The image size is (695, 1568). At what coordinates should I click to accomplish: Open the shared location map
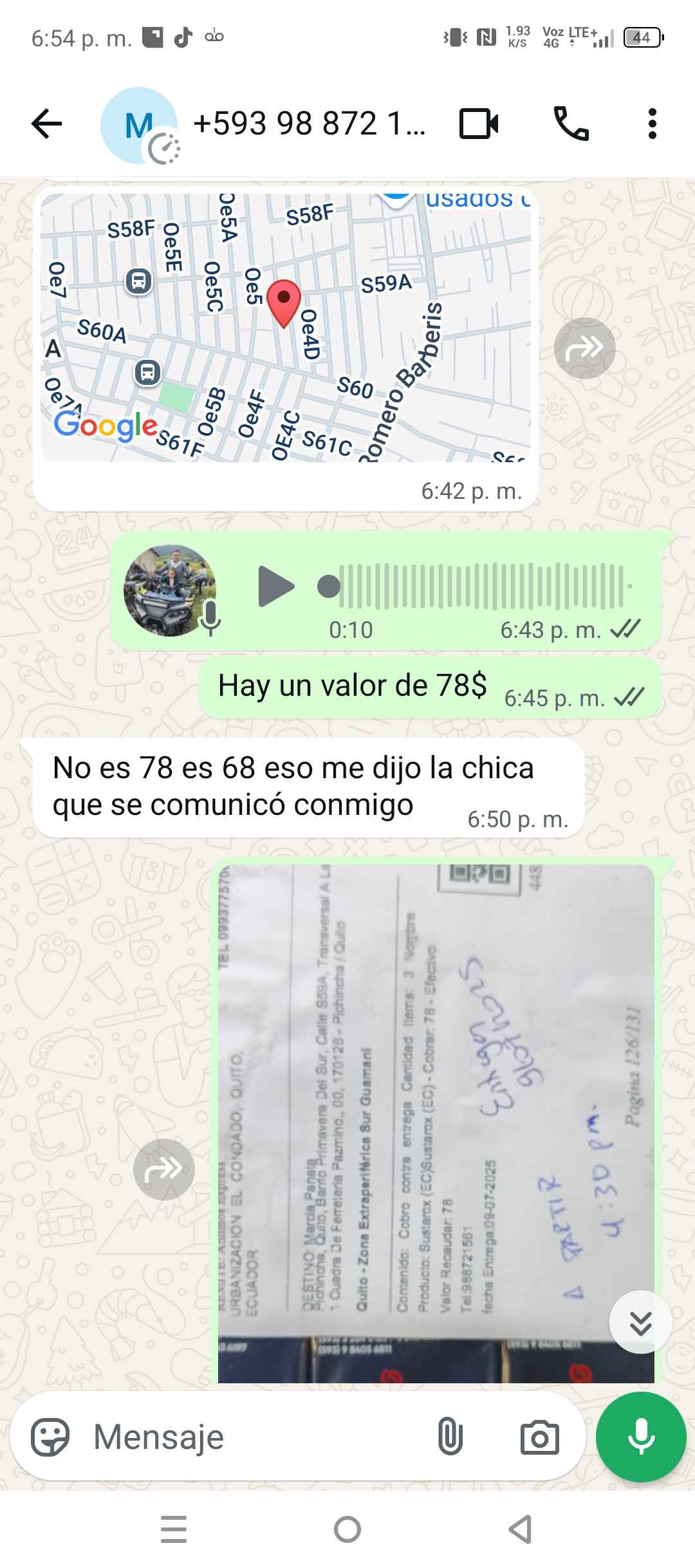coord(286,327)
